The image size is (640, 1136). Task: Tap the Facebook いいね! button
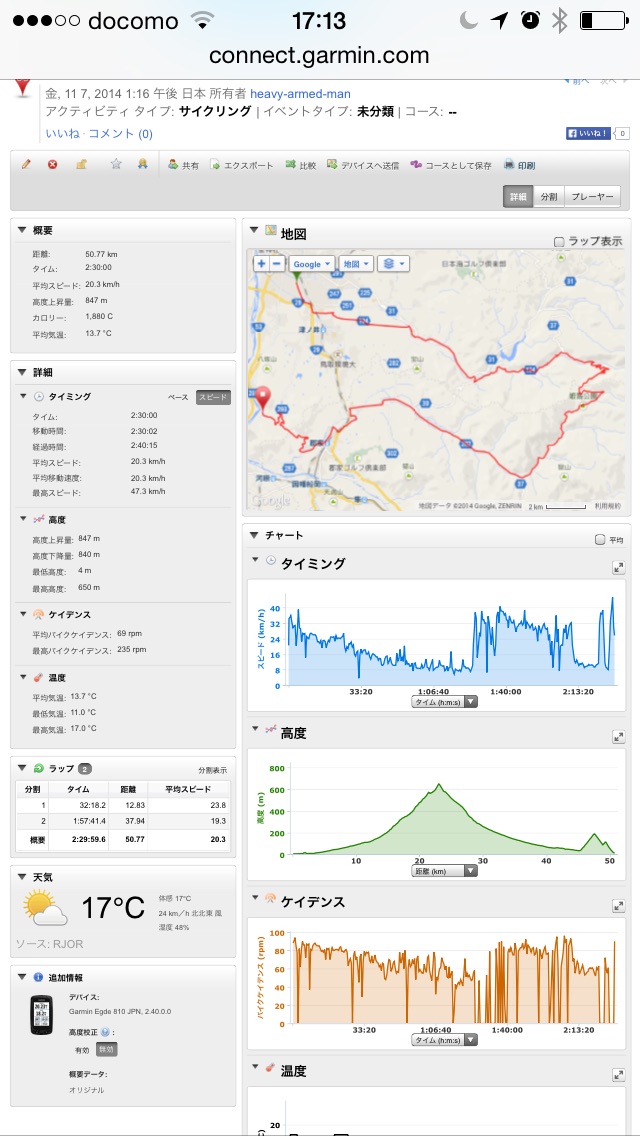pyautogui.click(x=588, y=133)
